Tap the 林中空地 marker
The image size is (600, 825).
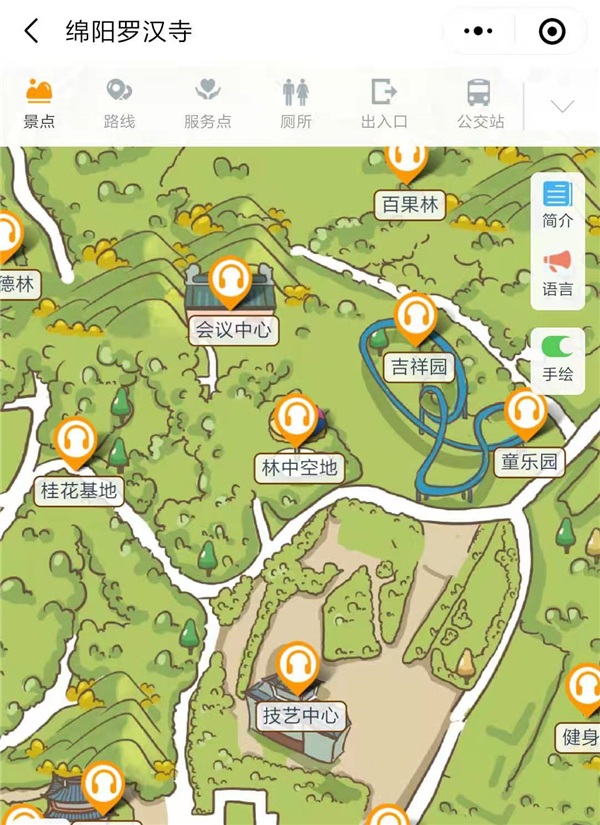click(x=296, y=420)
